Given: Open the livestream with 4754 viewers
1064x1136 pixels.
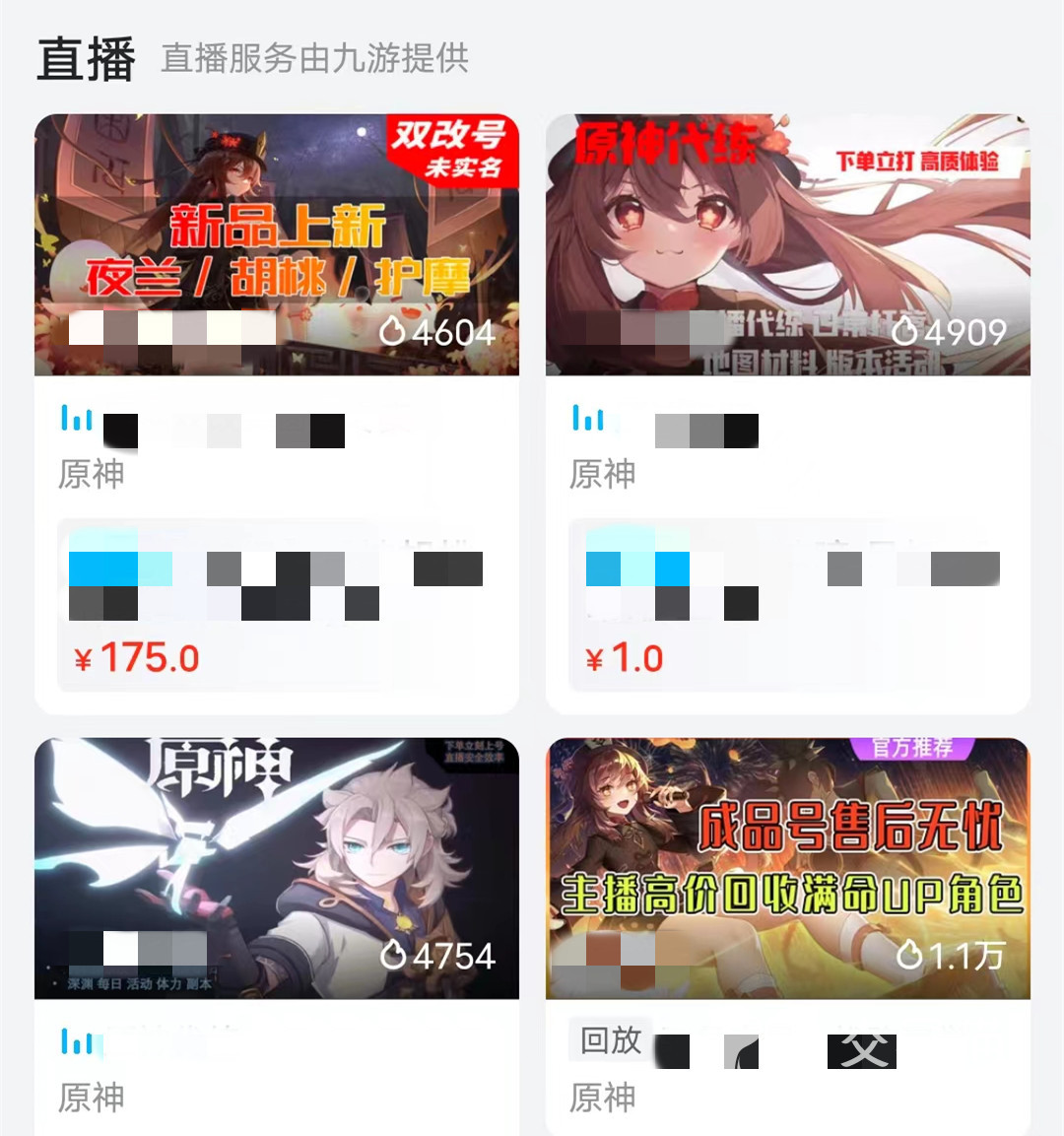Looking at the screenshot, I should 276,867.
